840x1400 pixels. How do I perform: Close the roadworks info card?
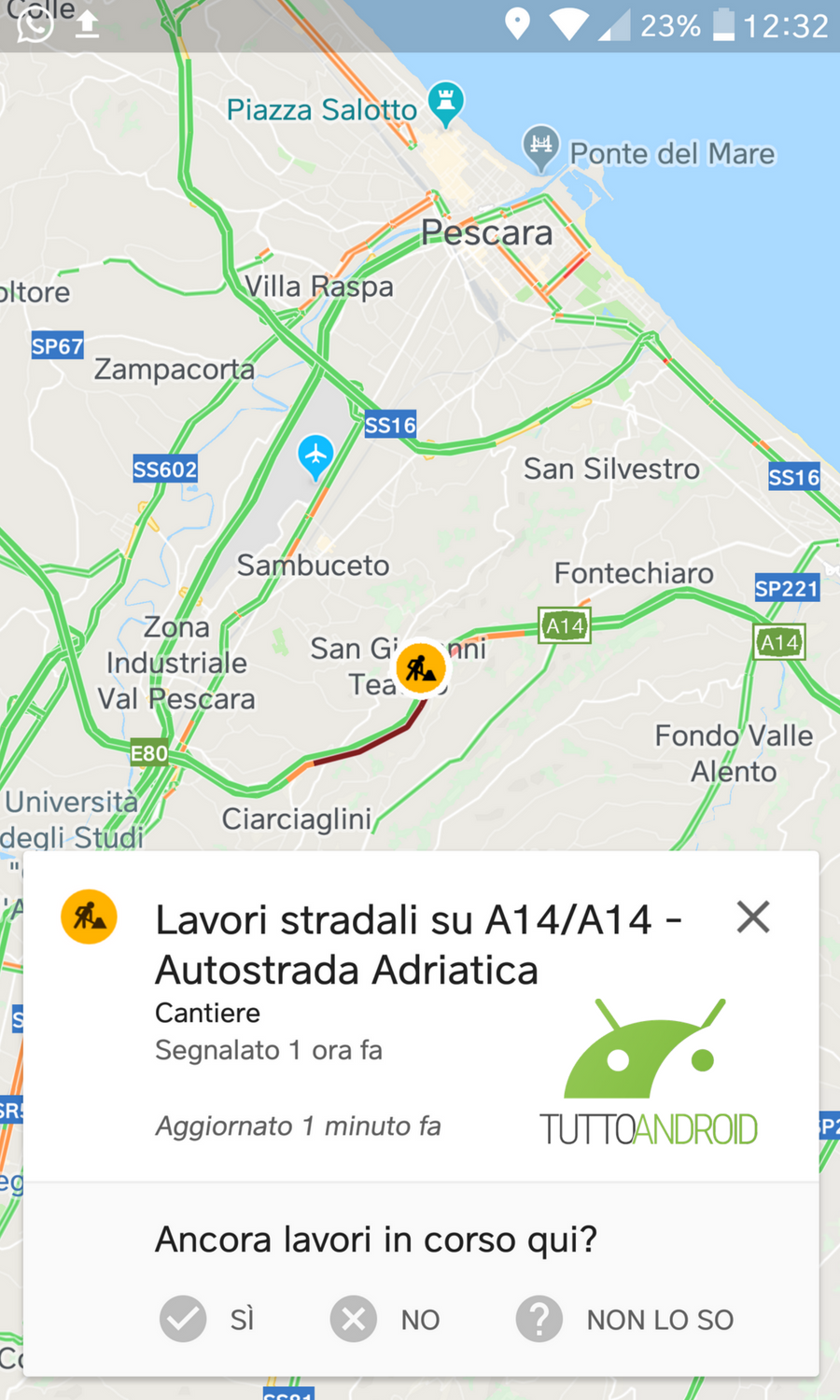point(752,917)
